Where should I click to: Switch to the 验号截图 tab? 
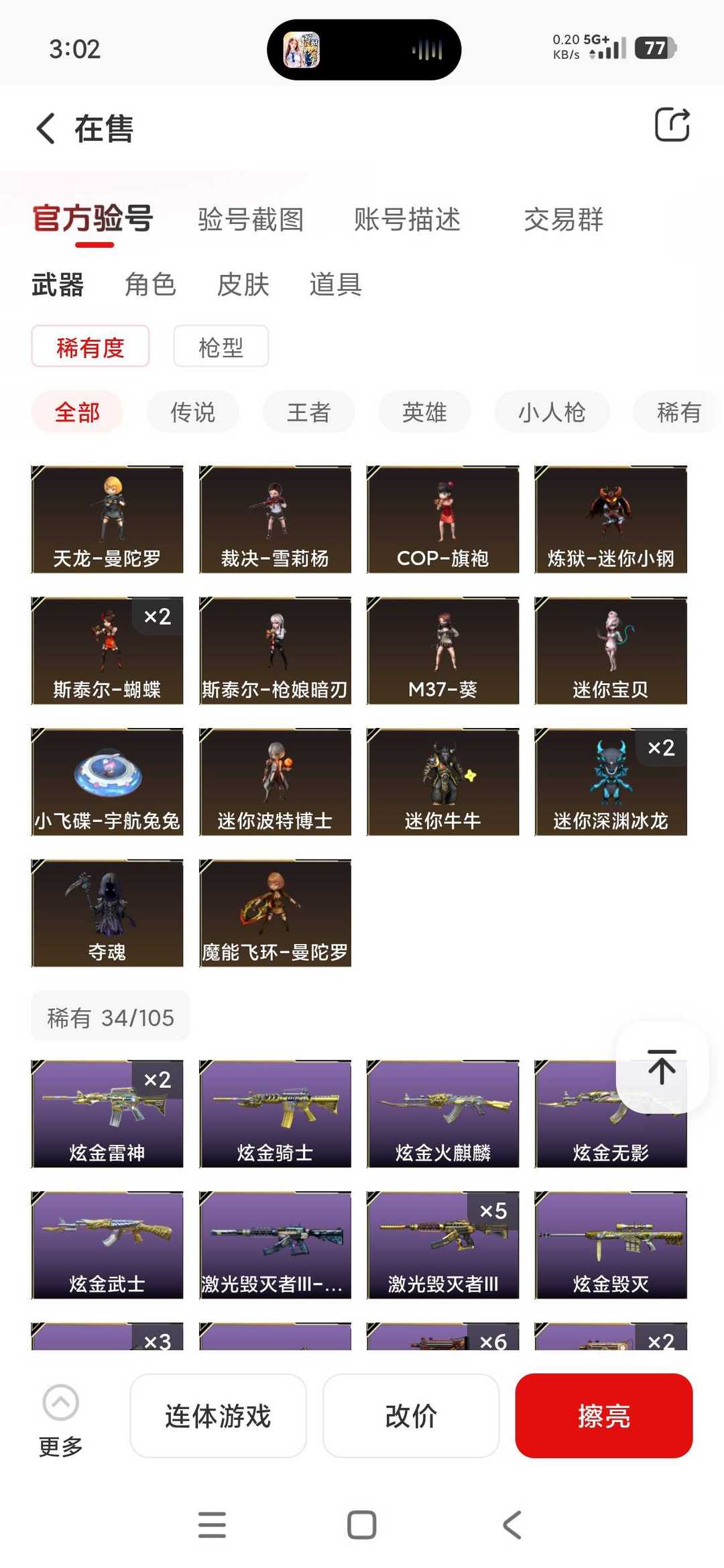251,219
